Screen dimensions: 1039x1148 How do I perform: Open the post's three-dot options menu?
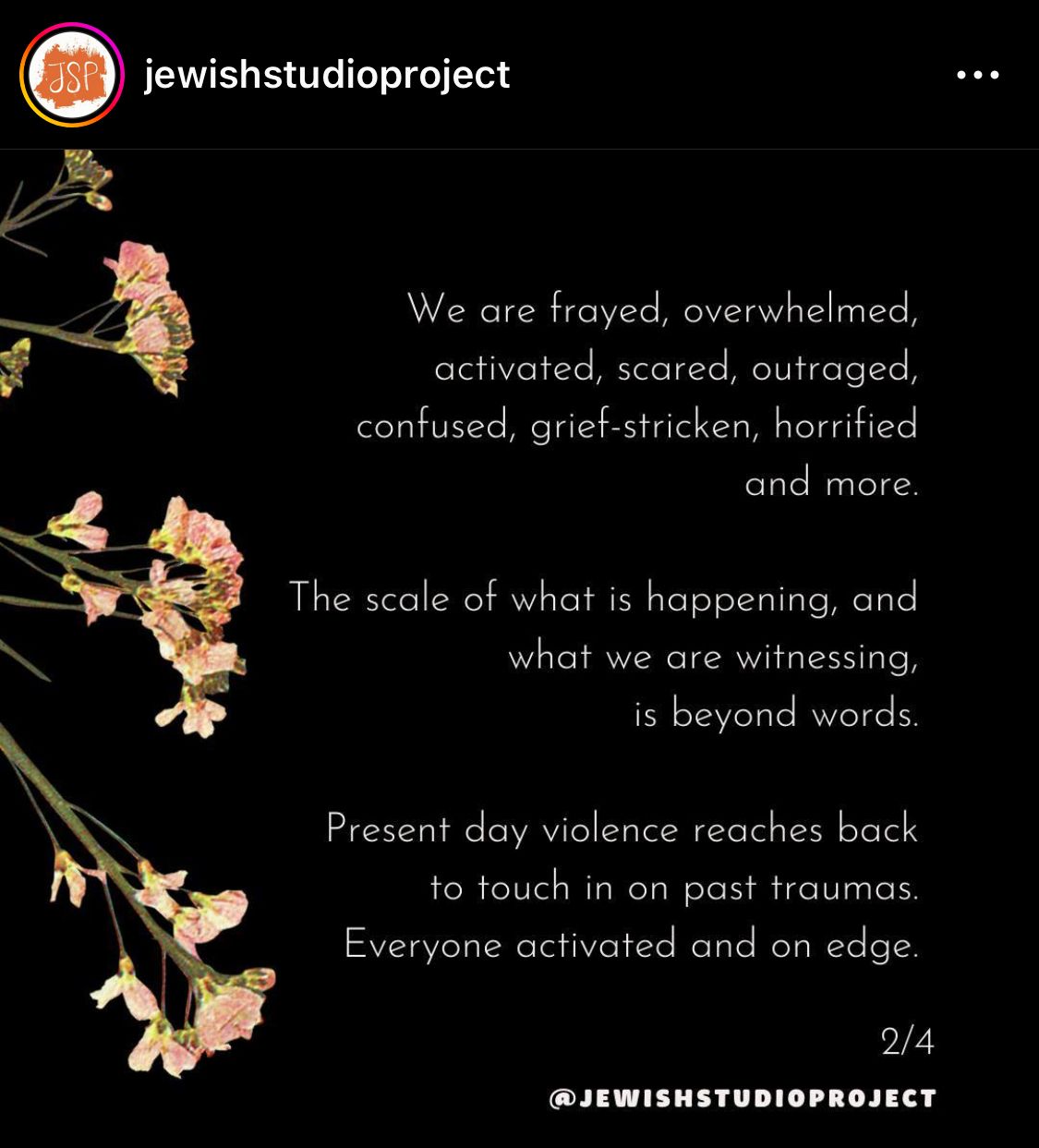point(977,75)
